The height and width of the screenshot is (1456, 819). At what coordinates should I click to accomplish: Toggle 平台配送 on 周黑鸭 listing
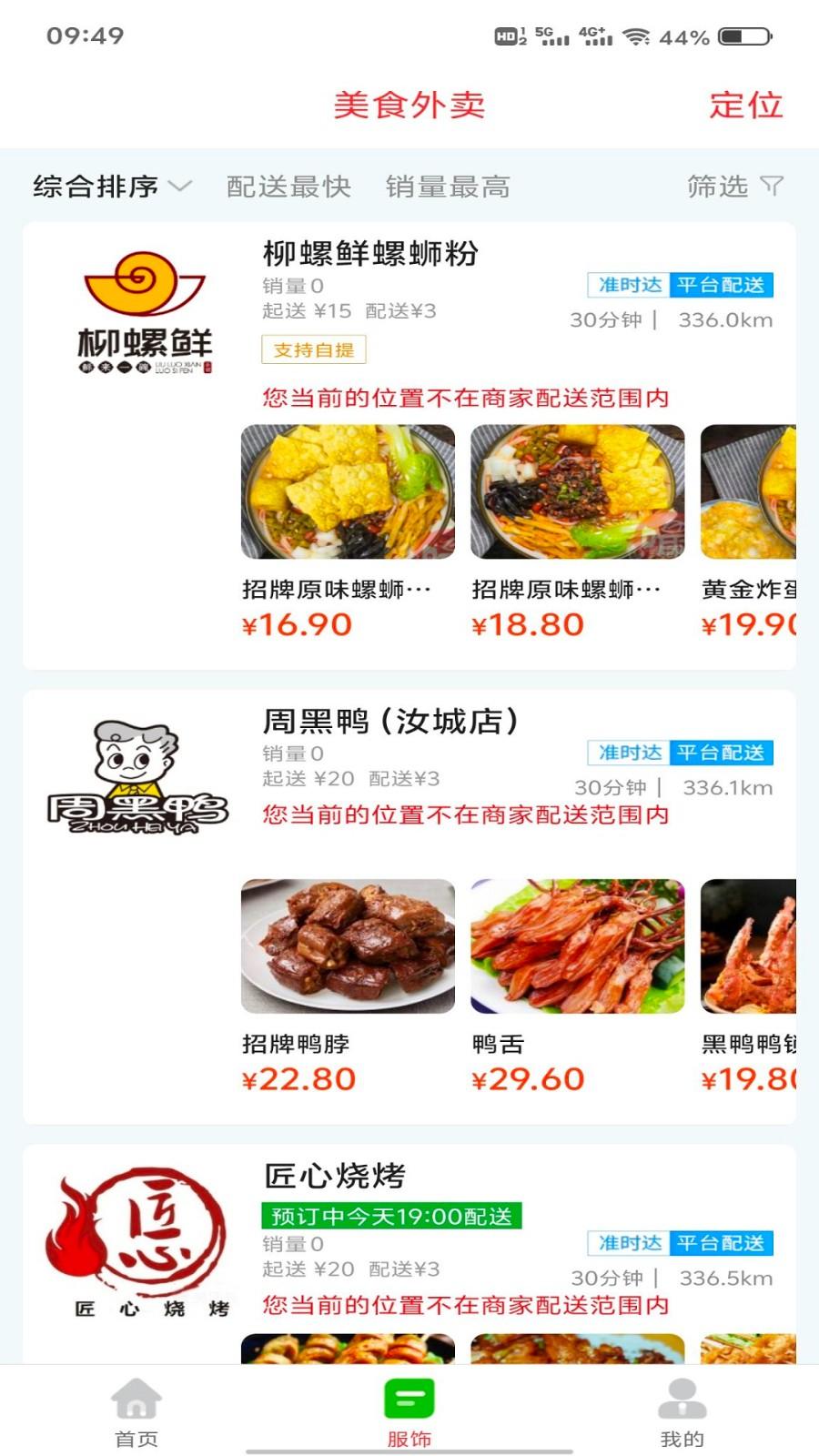click(723, 753)
